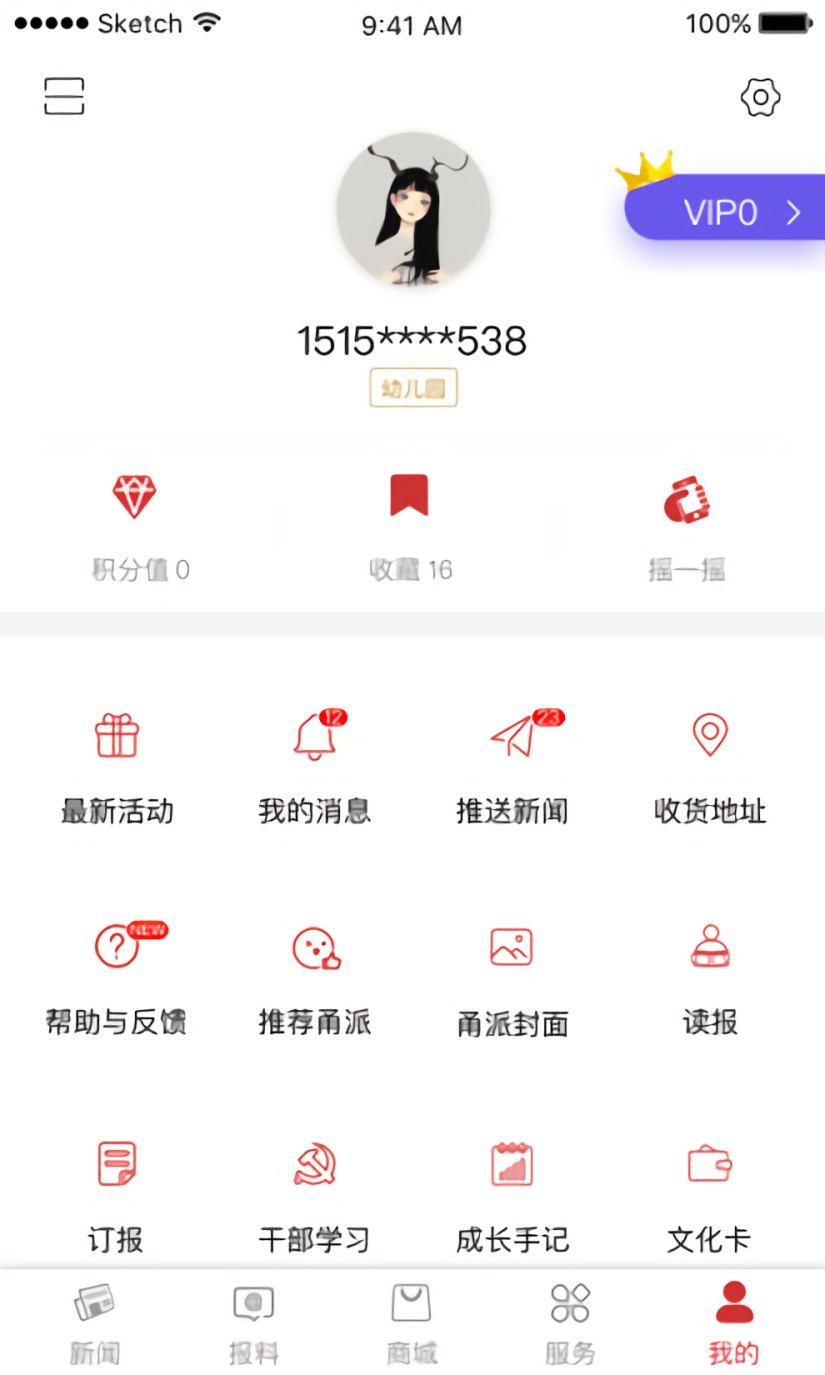Open 甬派封面 cover gallery
Viewport: 825px width, 1375px height.
point(512,975)
